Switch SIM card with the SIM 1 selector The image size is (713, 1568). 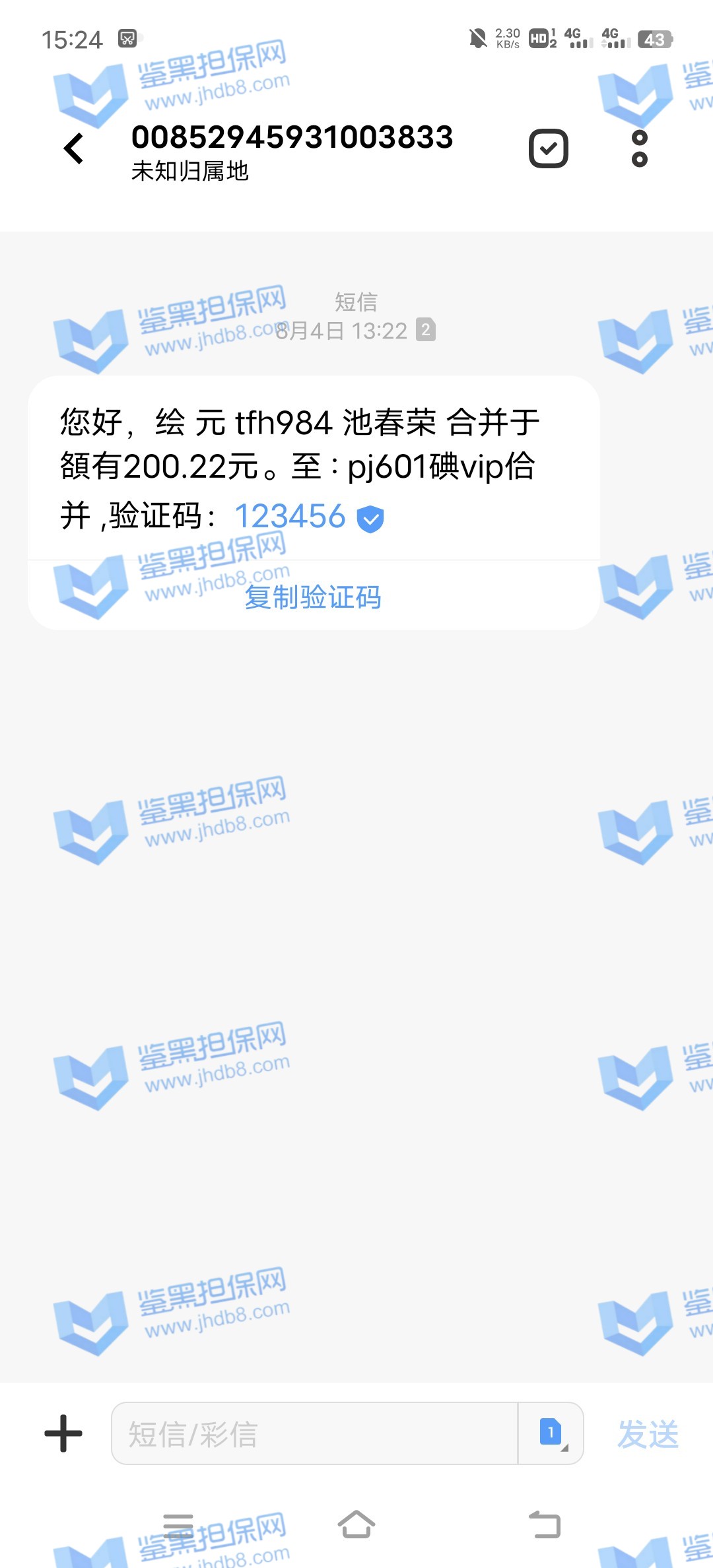coord(551,1433)
